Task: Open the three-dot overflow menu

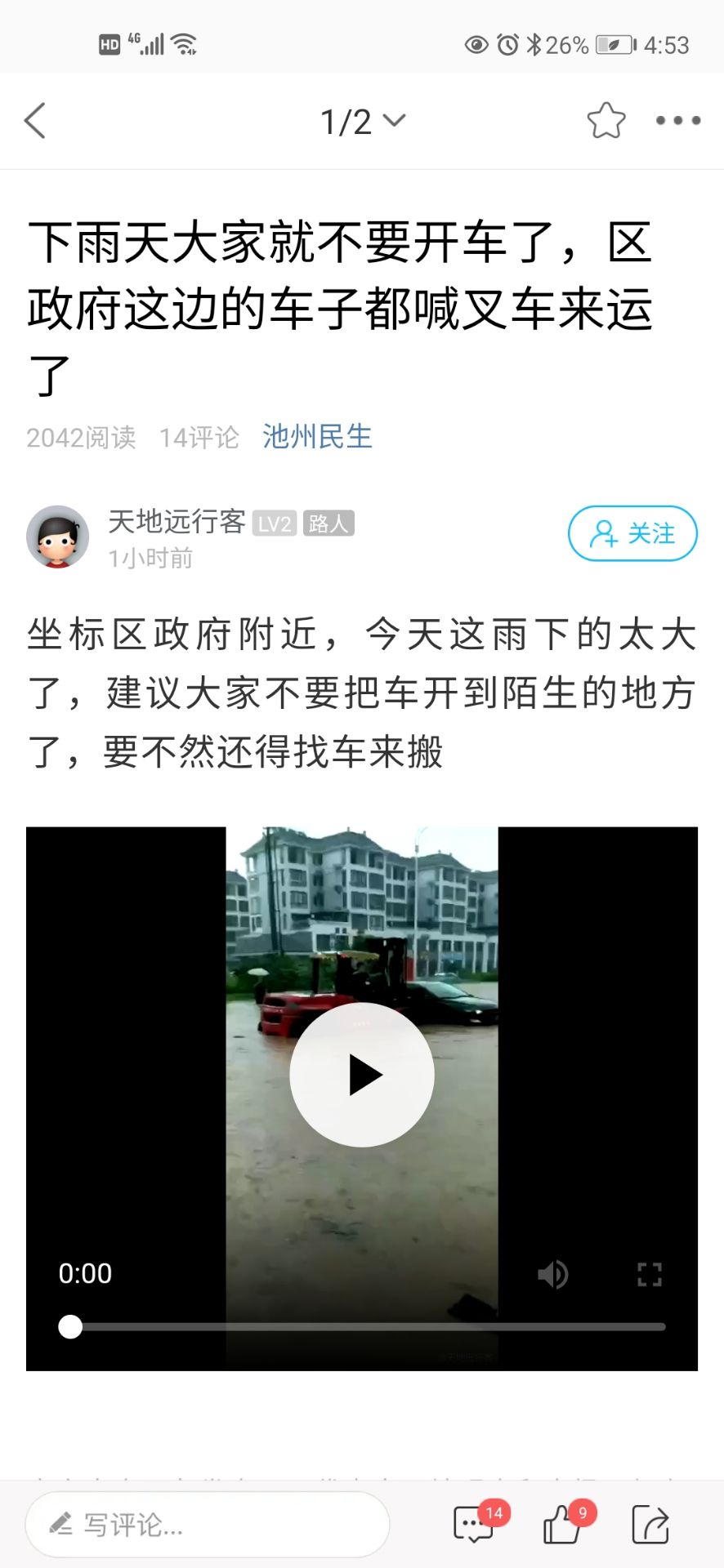Action: click(x=677, y=121)
